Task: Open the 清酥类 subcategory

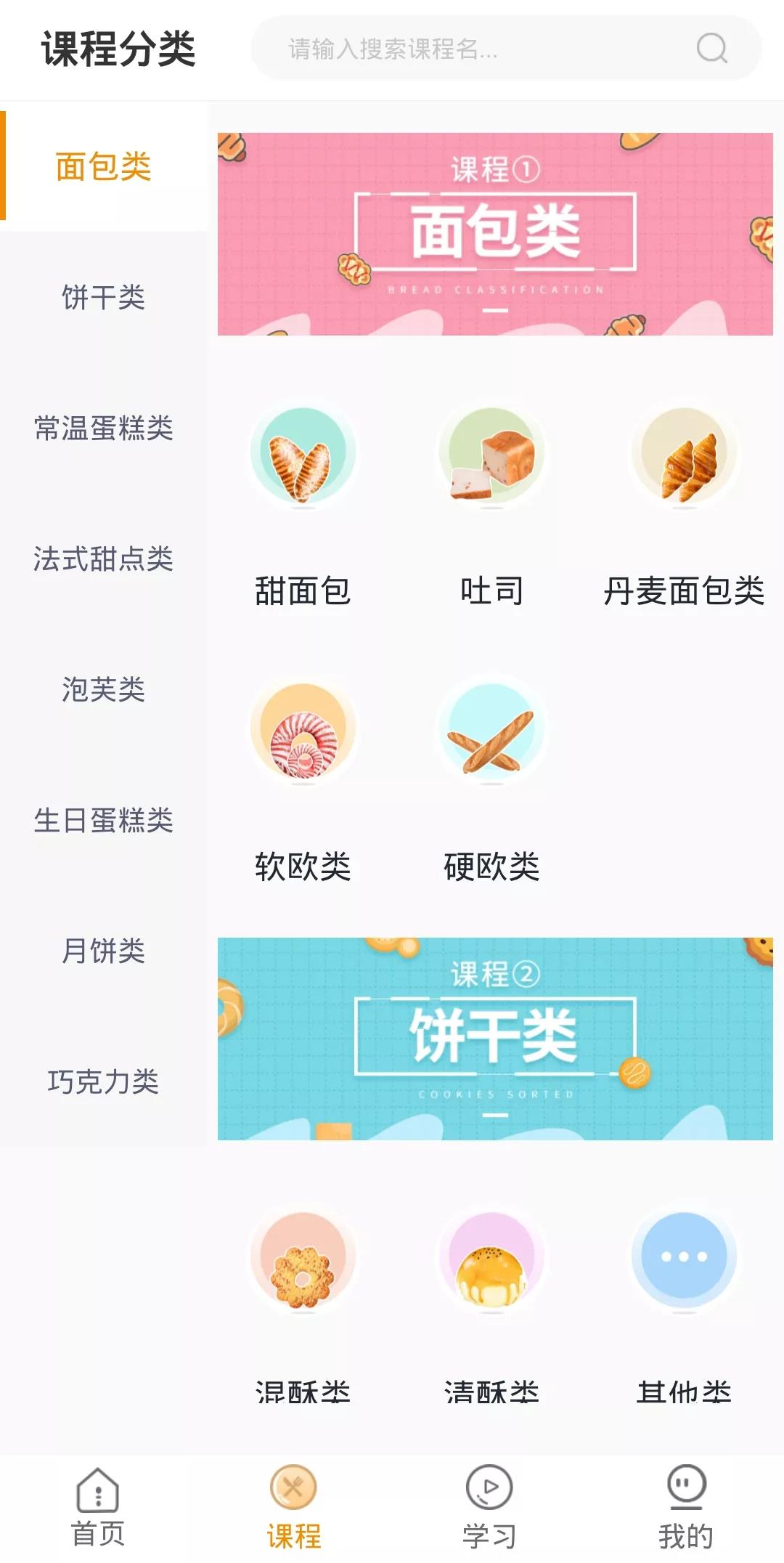Action: (491, 1300)
